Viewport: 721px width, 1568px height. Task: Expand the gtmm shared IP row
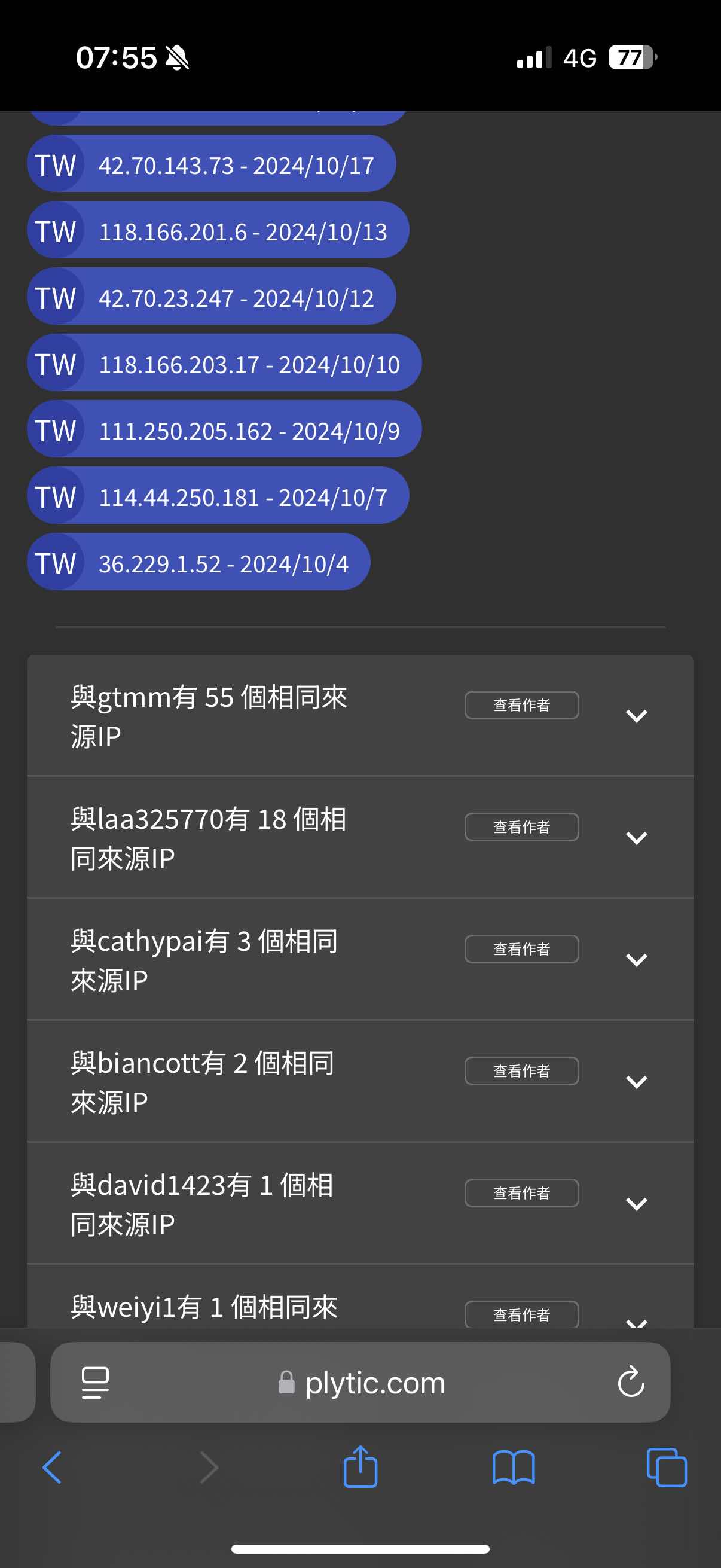[x=637, y=716]
